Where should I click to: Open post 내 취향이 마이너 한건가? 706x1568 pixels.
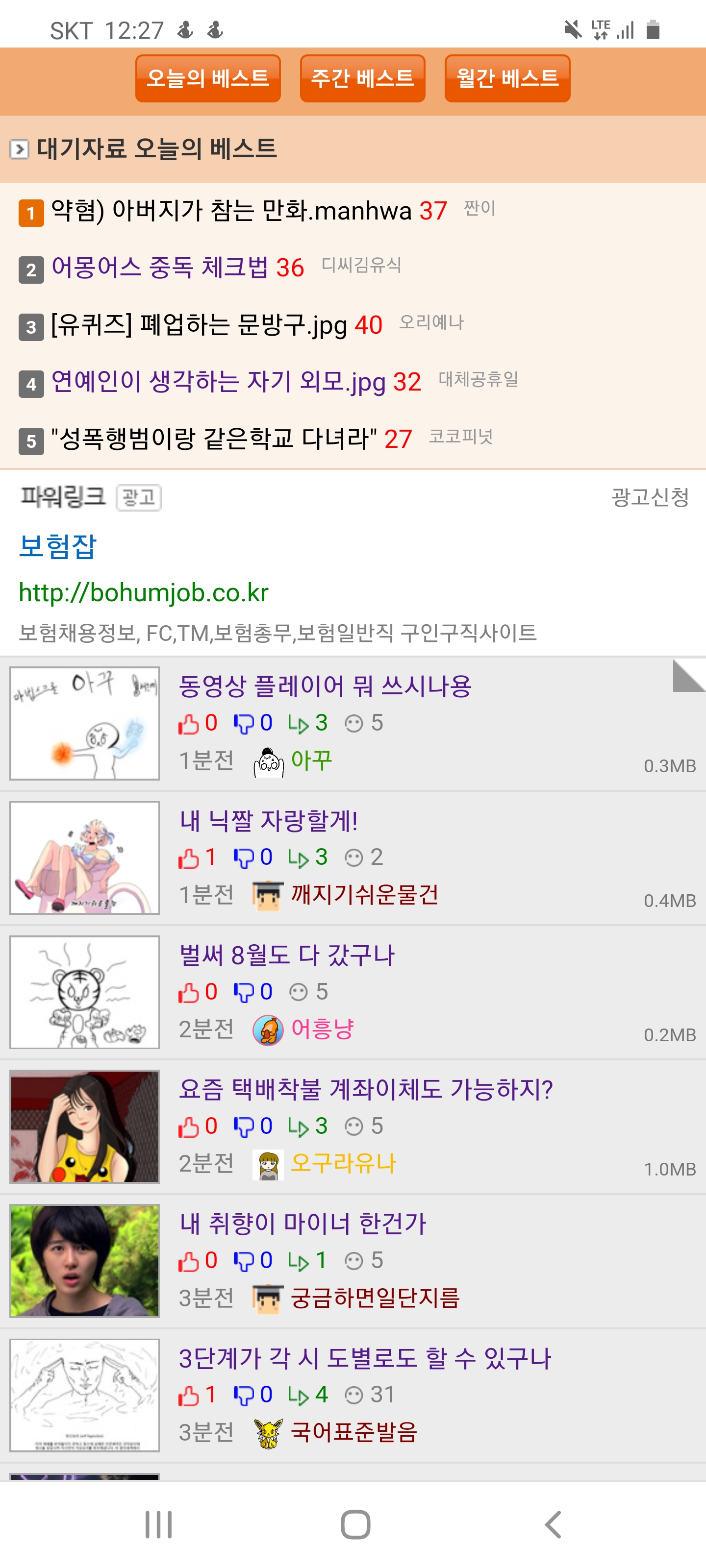coord(303,1224)
